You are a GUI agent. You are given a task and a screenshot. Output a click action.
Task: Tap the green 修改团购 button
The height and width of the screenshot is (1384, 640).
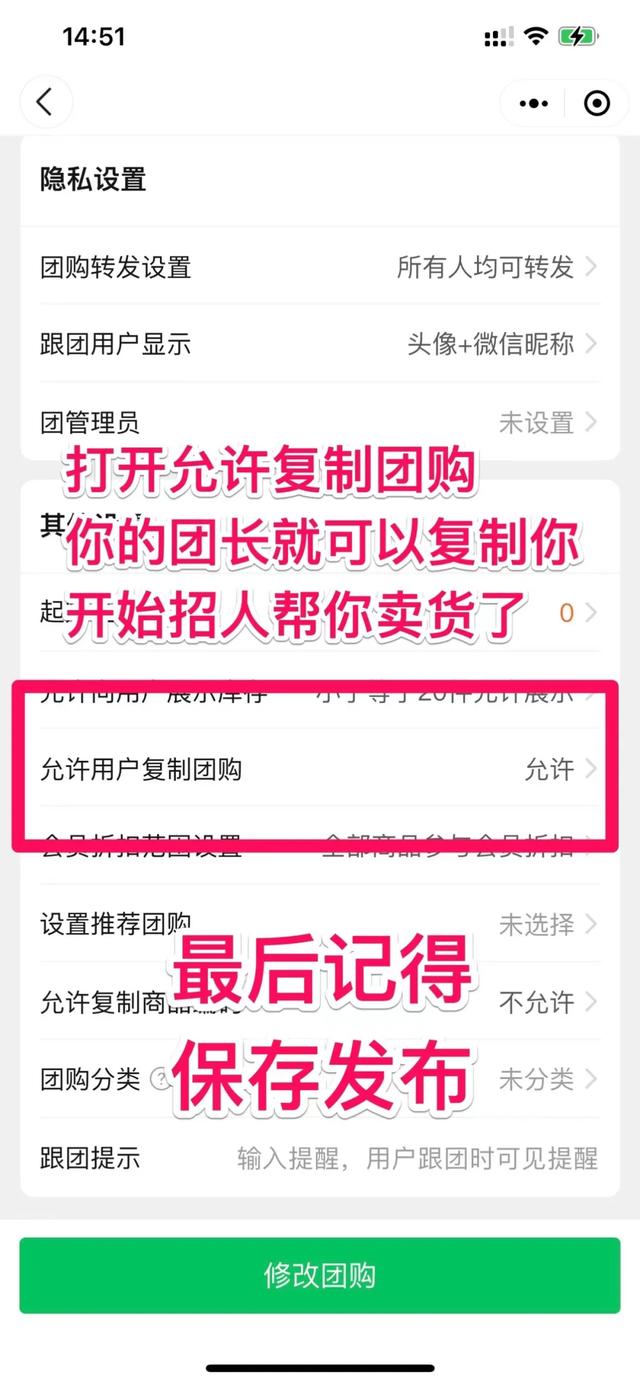pyautogui.click(x=319, y=1276)
